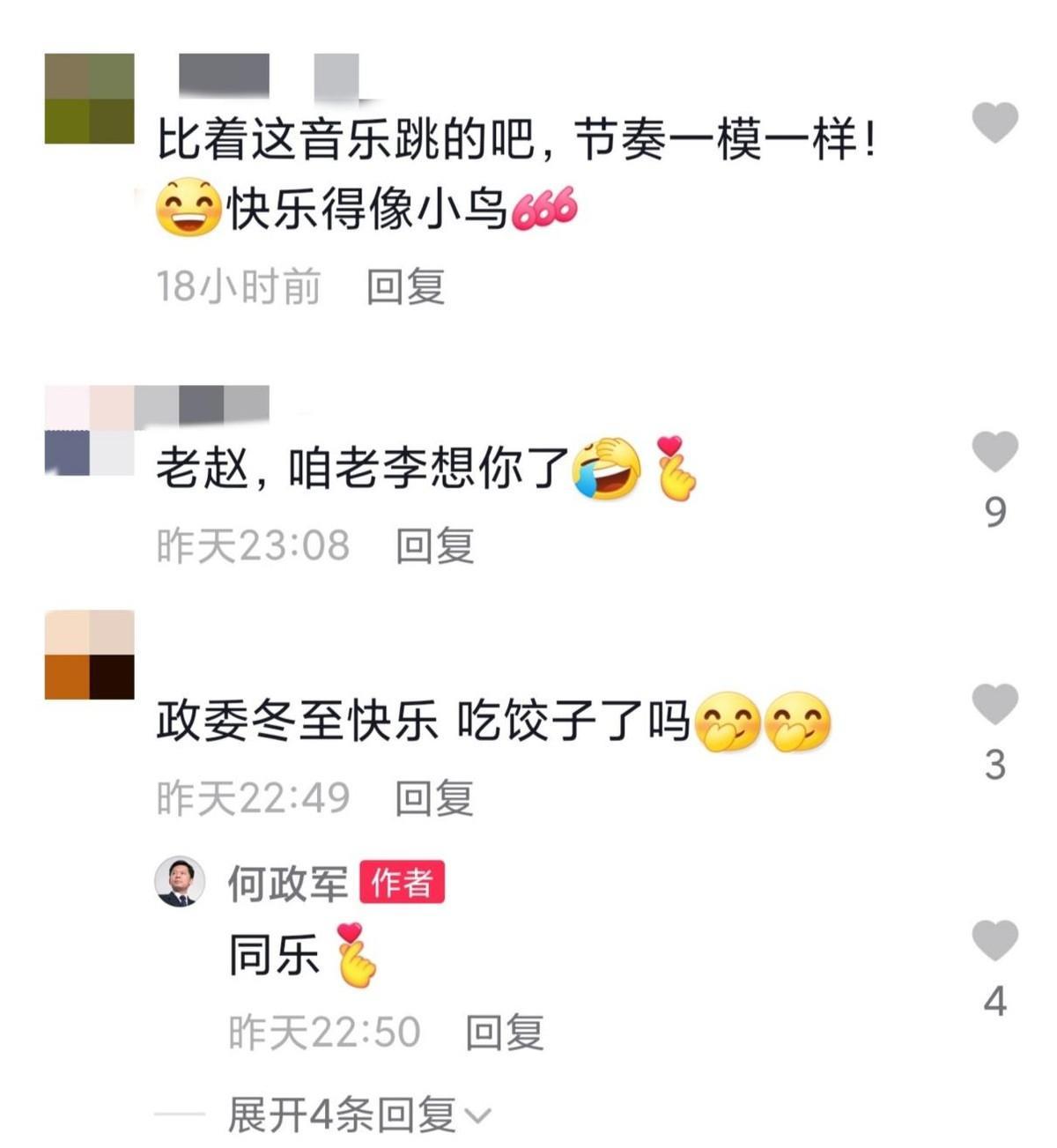Screen dimensions: 1057x1148
Task: Like the 老赵,咱老李想你了 comment
Action: 994,453
